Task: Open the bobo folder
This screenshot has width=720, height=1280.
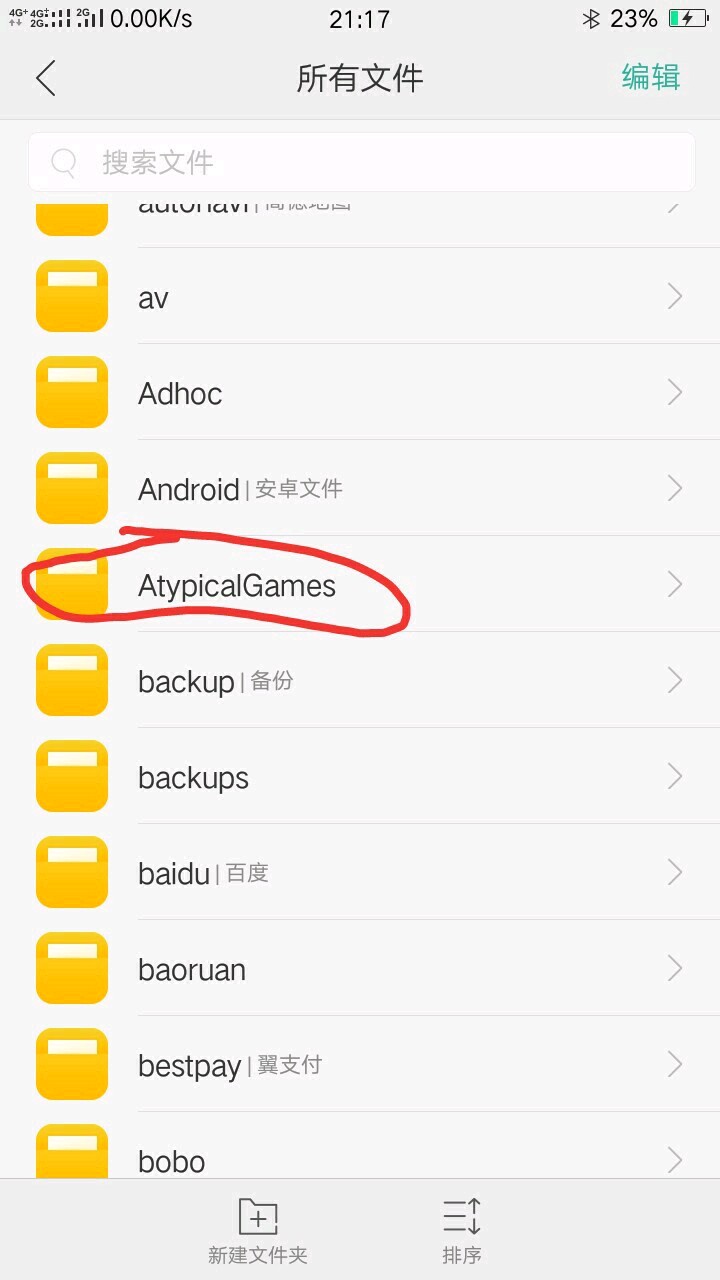Action: click(360, 1158)
